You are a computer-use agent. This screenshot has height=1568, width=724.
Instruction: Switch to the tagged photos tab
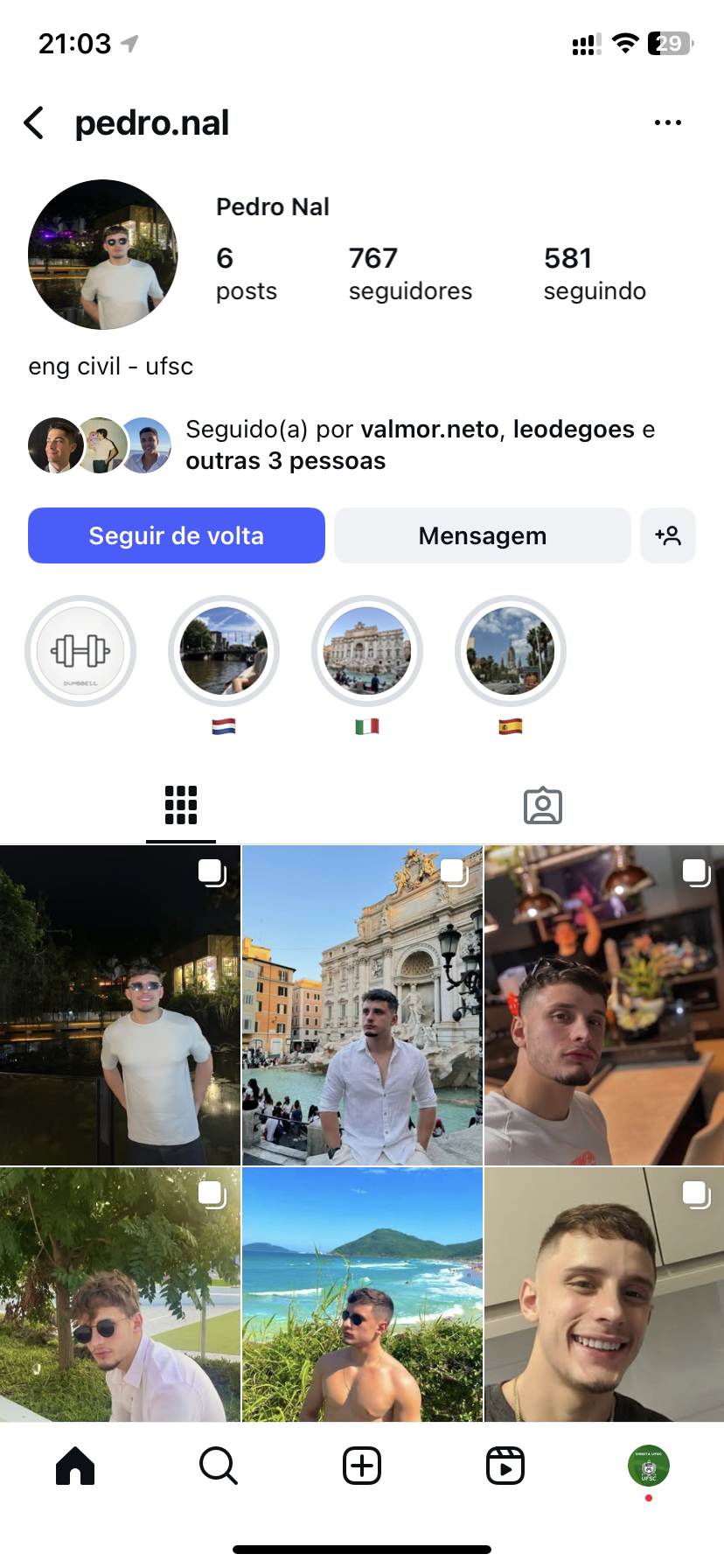tap(543, 806)
